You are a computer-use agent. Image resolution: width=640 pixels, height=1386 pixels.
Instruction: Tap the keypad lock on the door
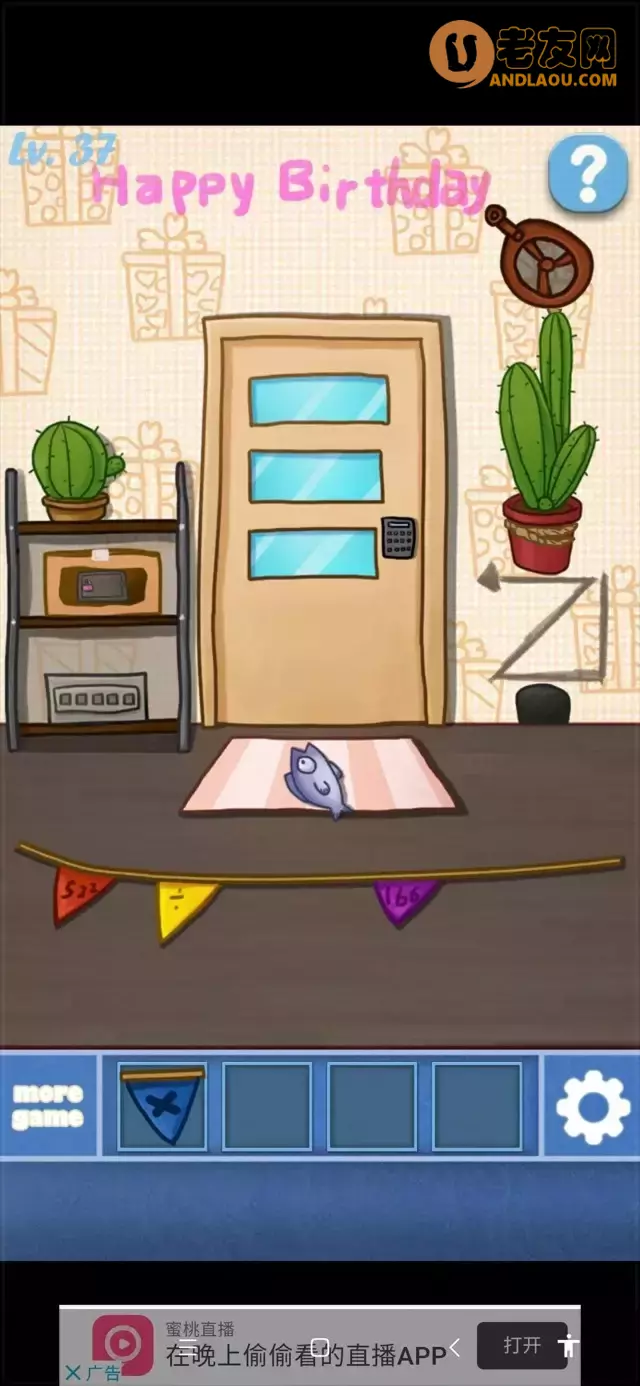(x=398, y=538)
